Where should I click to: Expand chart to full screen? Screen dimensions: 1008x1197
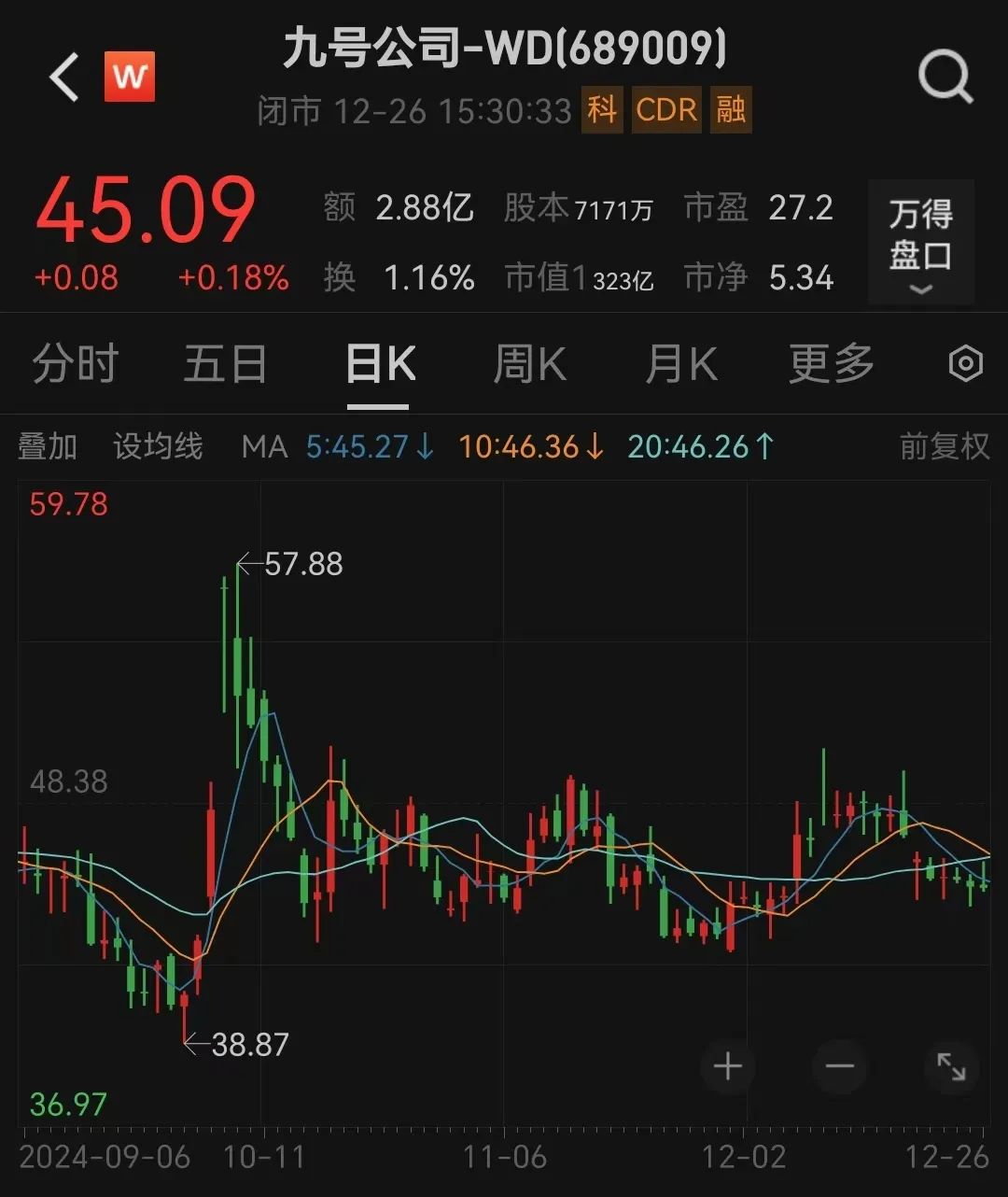click(951, 1066)
